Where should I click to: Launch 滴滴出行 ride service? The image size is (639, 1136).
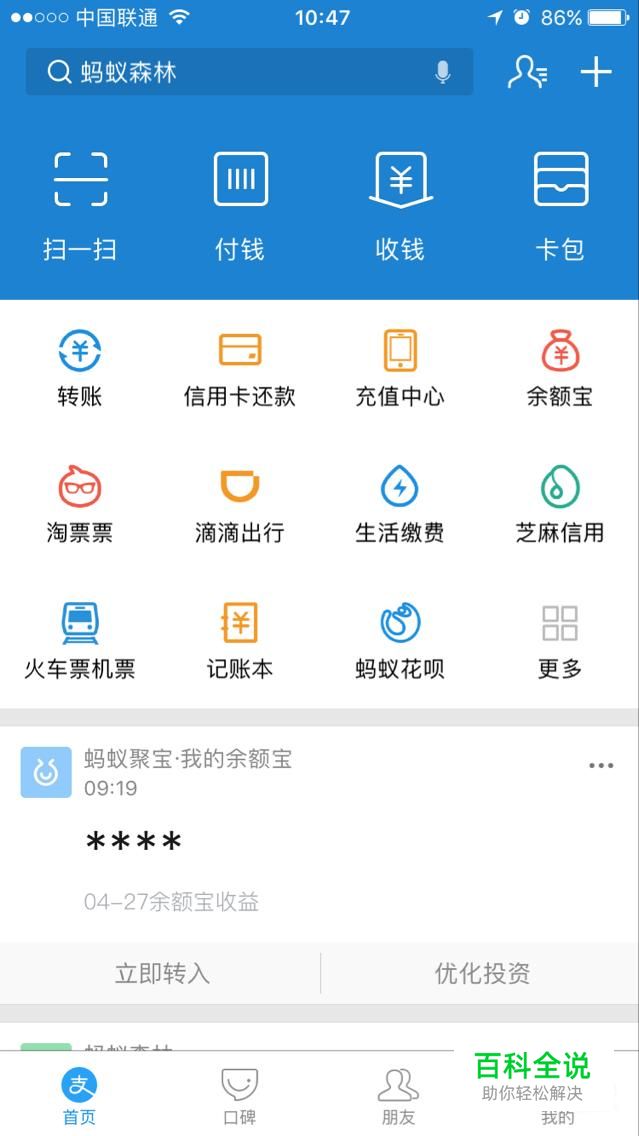click(x=240, y=504)
